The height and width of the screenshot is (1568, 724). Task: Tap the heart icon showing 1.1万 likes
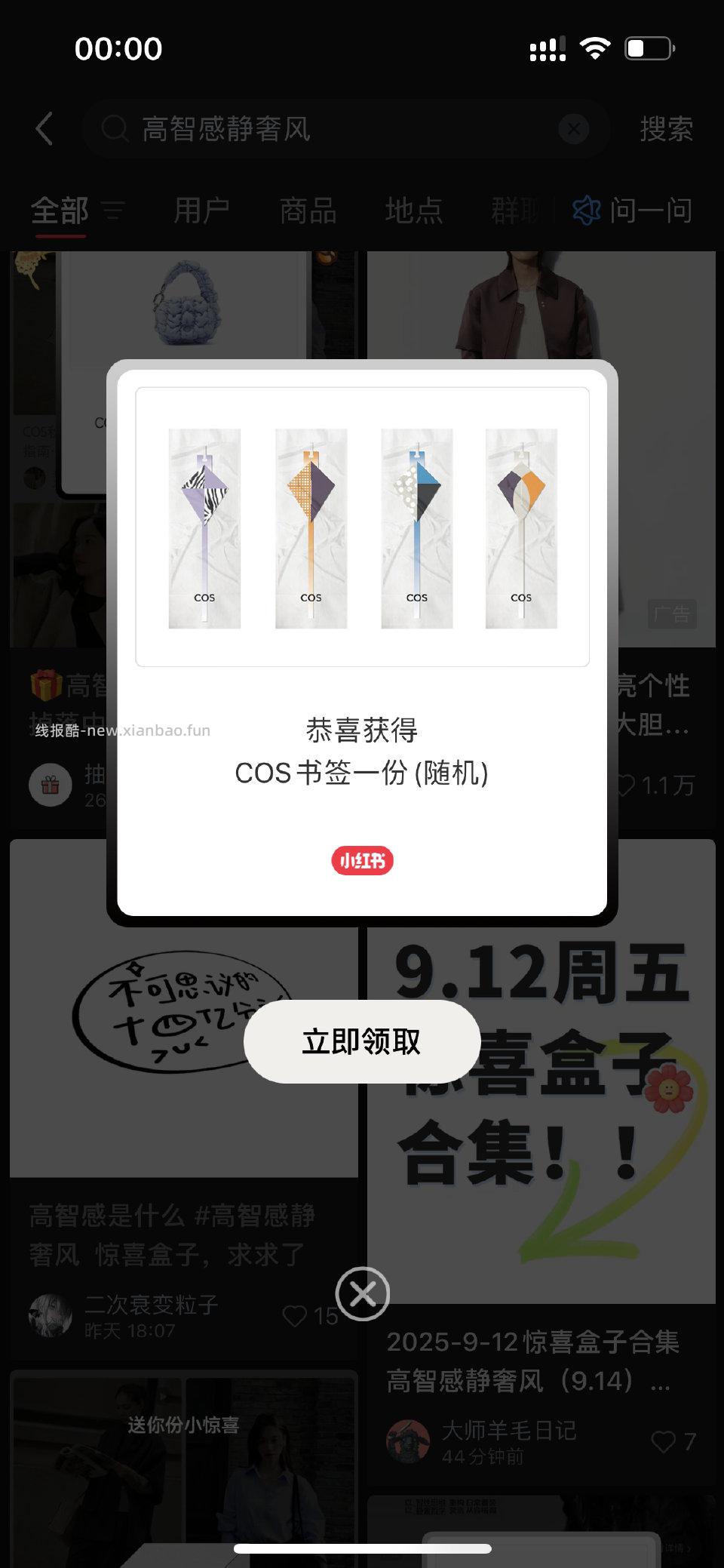(x=627, y=786)
